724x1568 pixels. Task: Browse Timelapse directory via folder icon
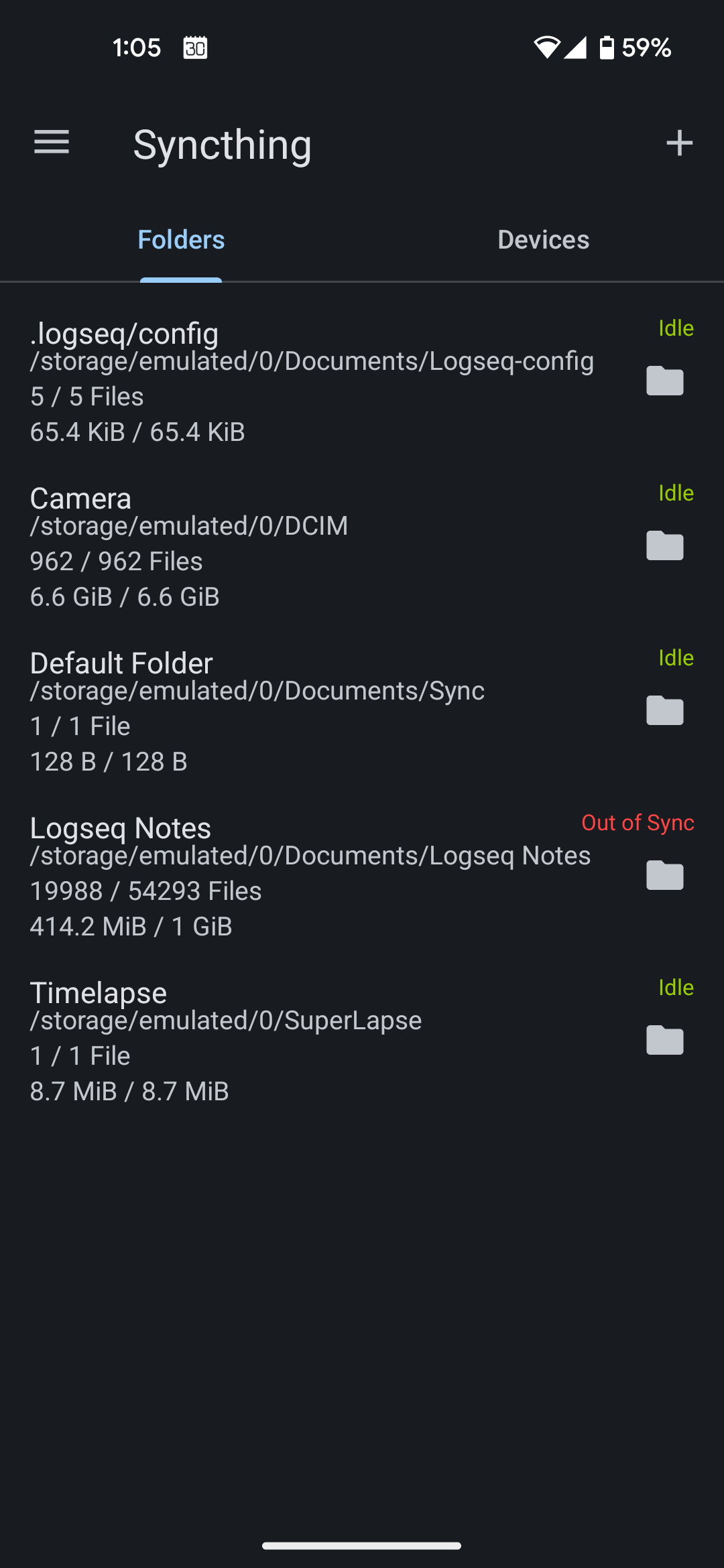pyautogui.click(x=664, y=1040)
